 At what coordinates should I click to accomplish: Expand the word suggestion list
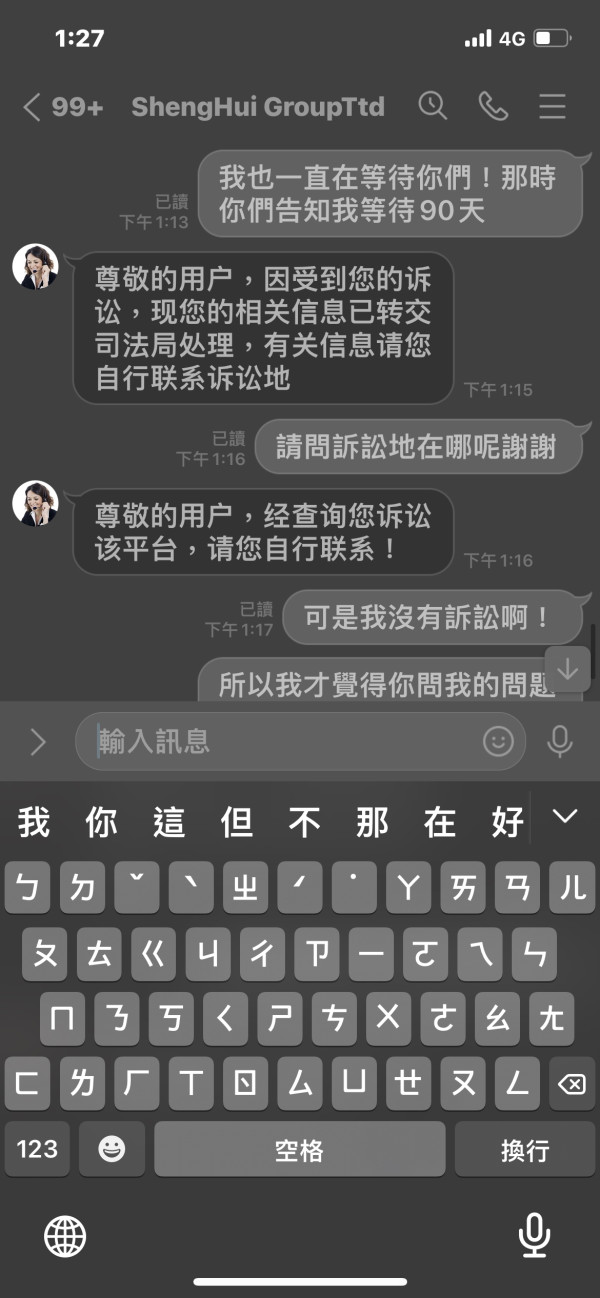point(565,817)
